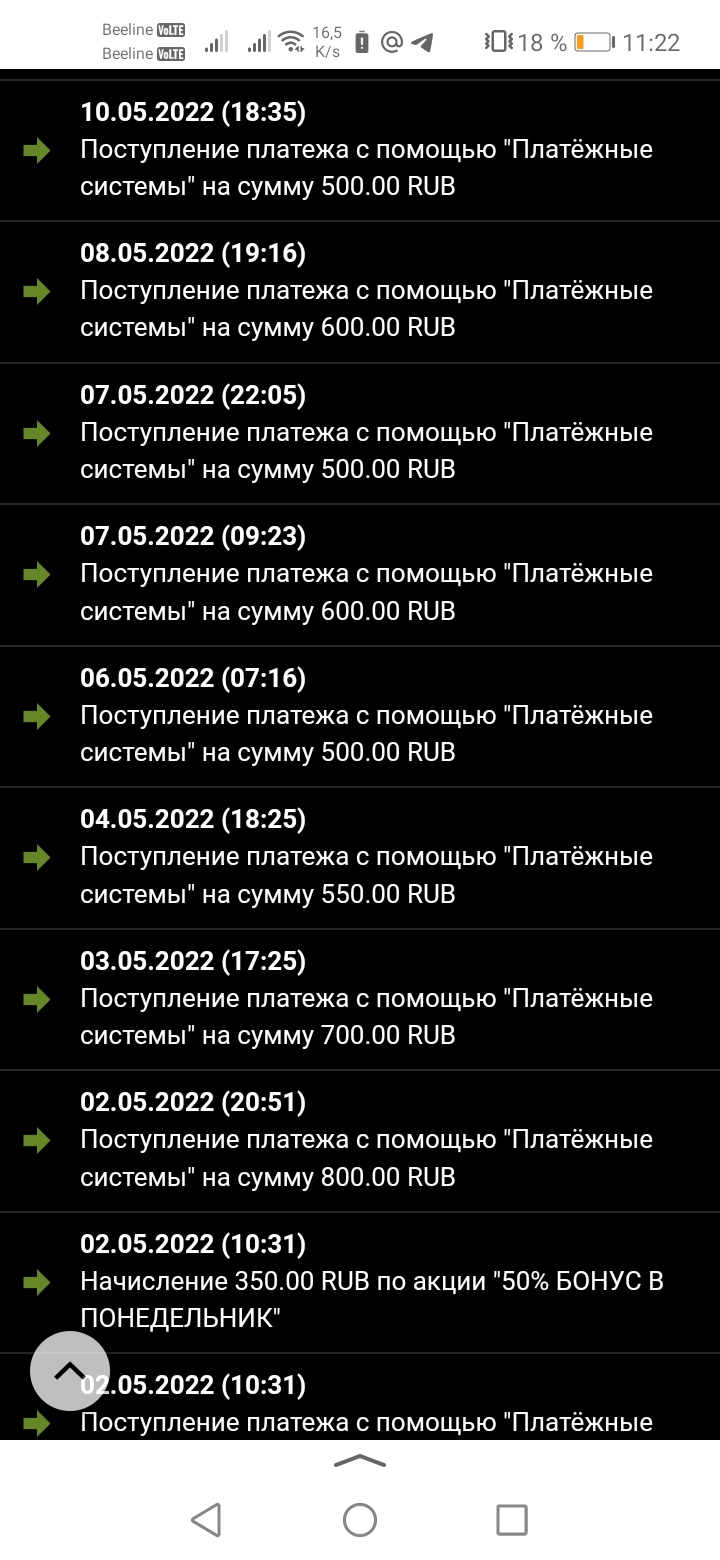
Task: Expand the bottom panel chevron handle
Action: click(360, 1462)
